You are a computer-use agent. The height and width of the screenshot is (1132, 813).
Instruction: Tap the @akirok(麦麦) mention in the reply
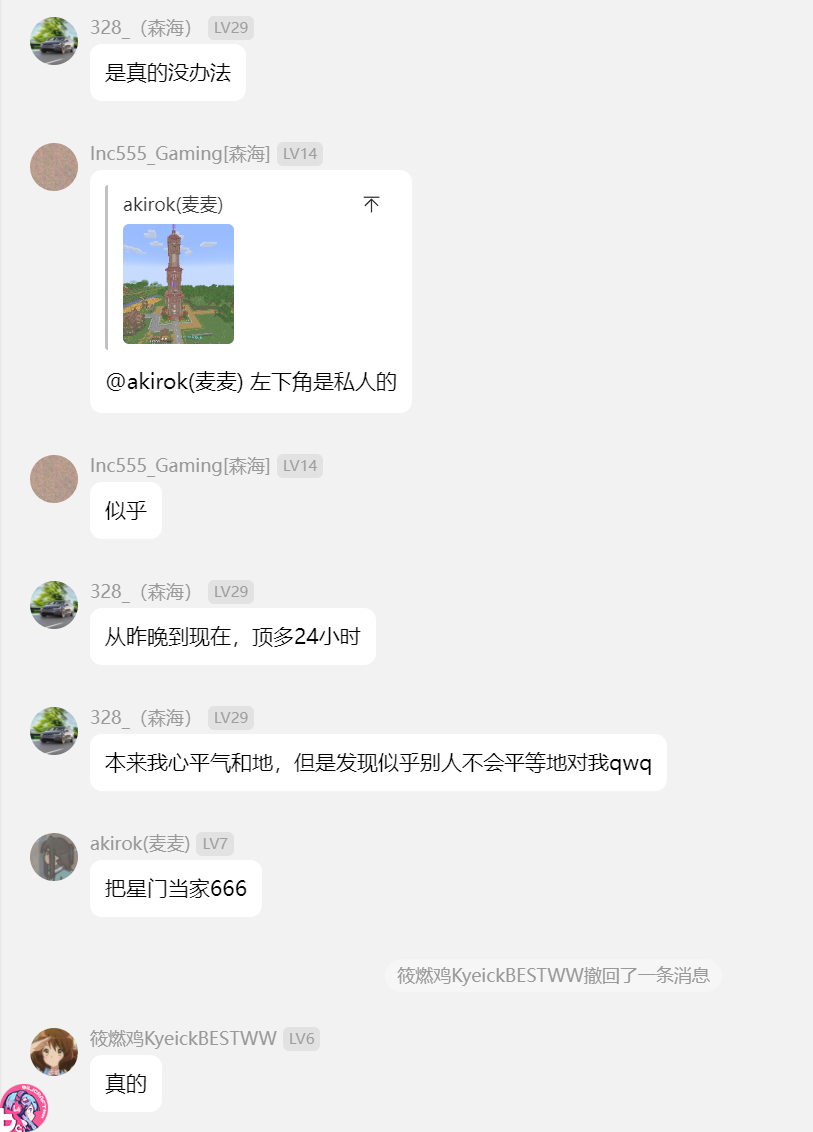click(x=175, y=382)
